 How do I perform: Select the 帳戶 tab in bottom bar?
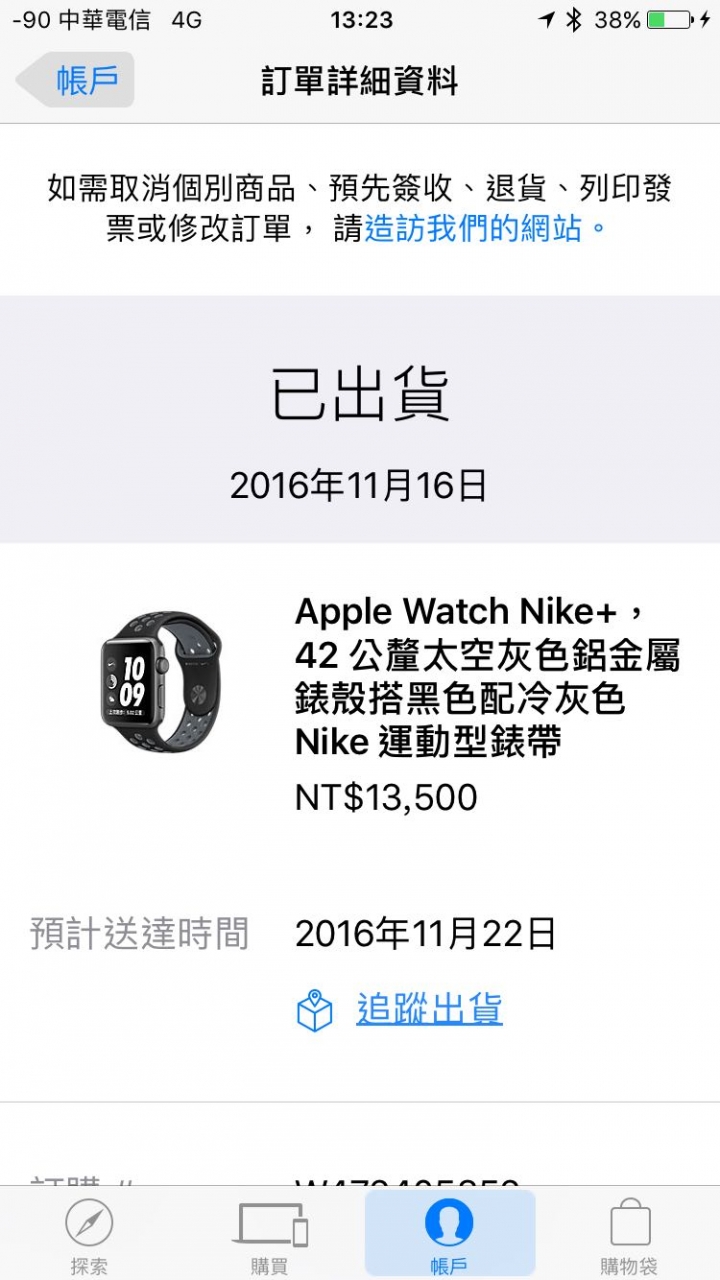[449, 1235]
